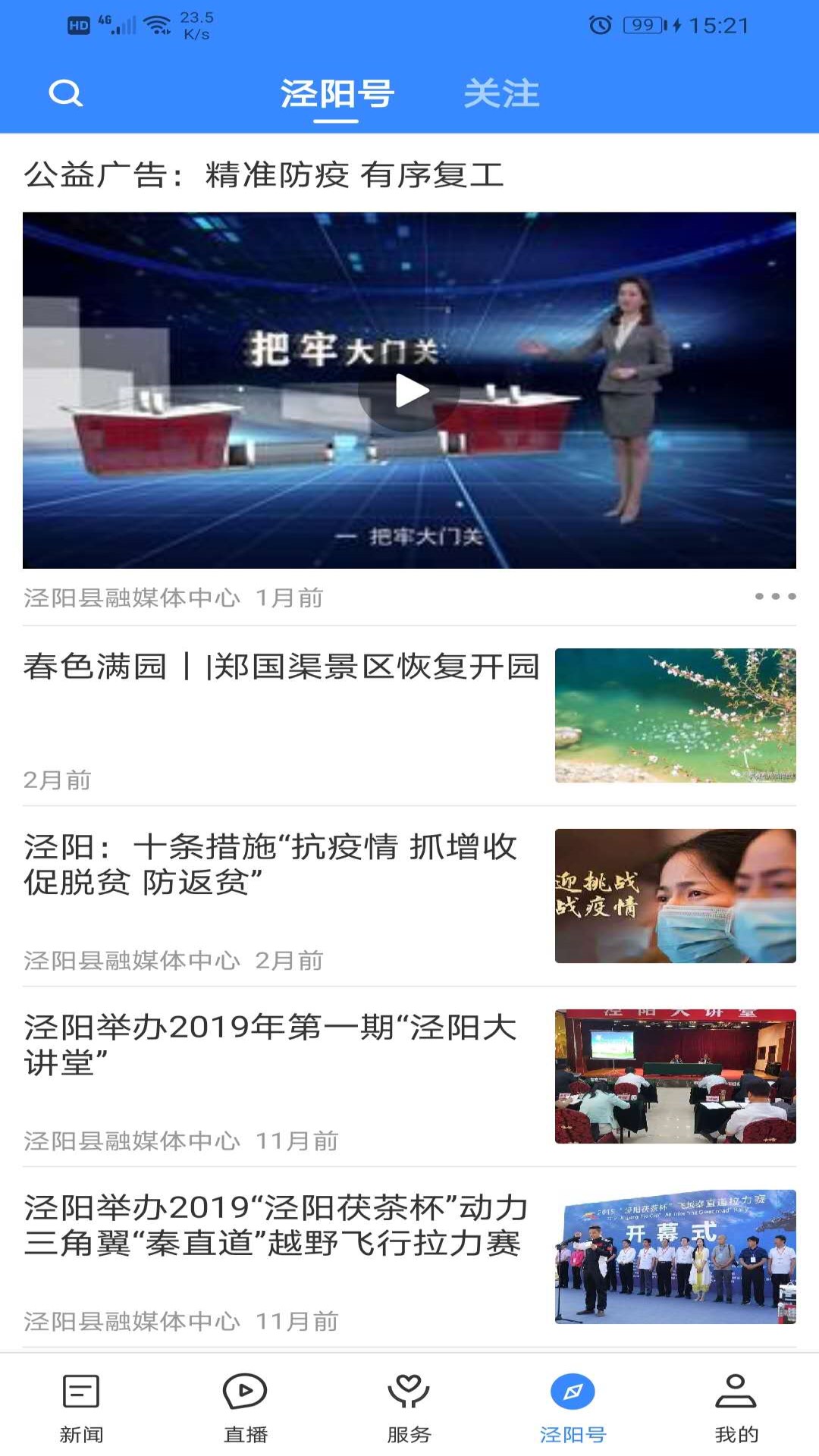This screenshot has width=819, height=1456.
Task: Stay on the 泾阳号 tab at the top
Action: coord(336,94)
